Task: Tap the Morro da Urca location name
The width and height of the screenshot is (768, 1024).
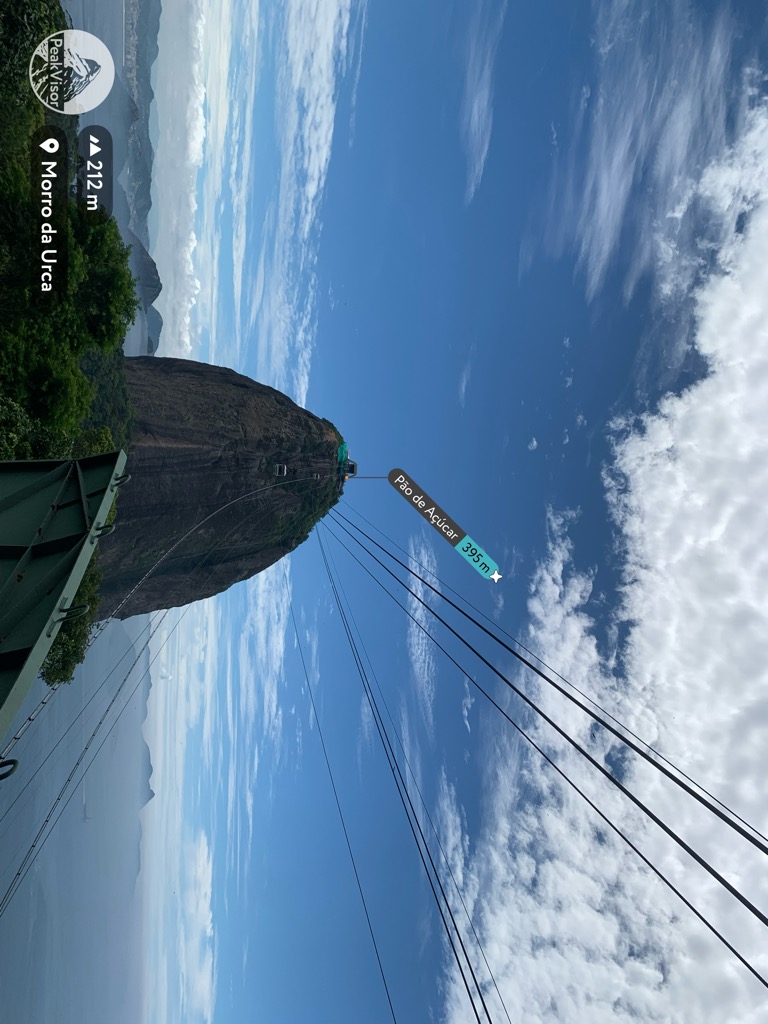Action: click(45, 225)
